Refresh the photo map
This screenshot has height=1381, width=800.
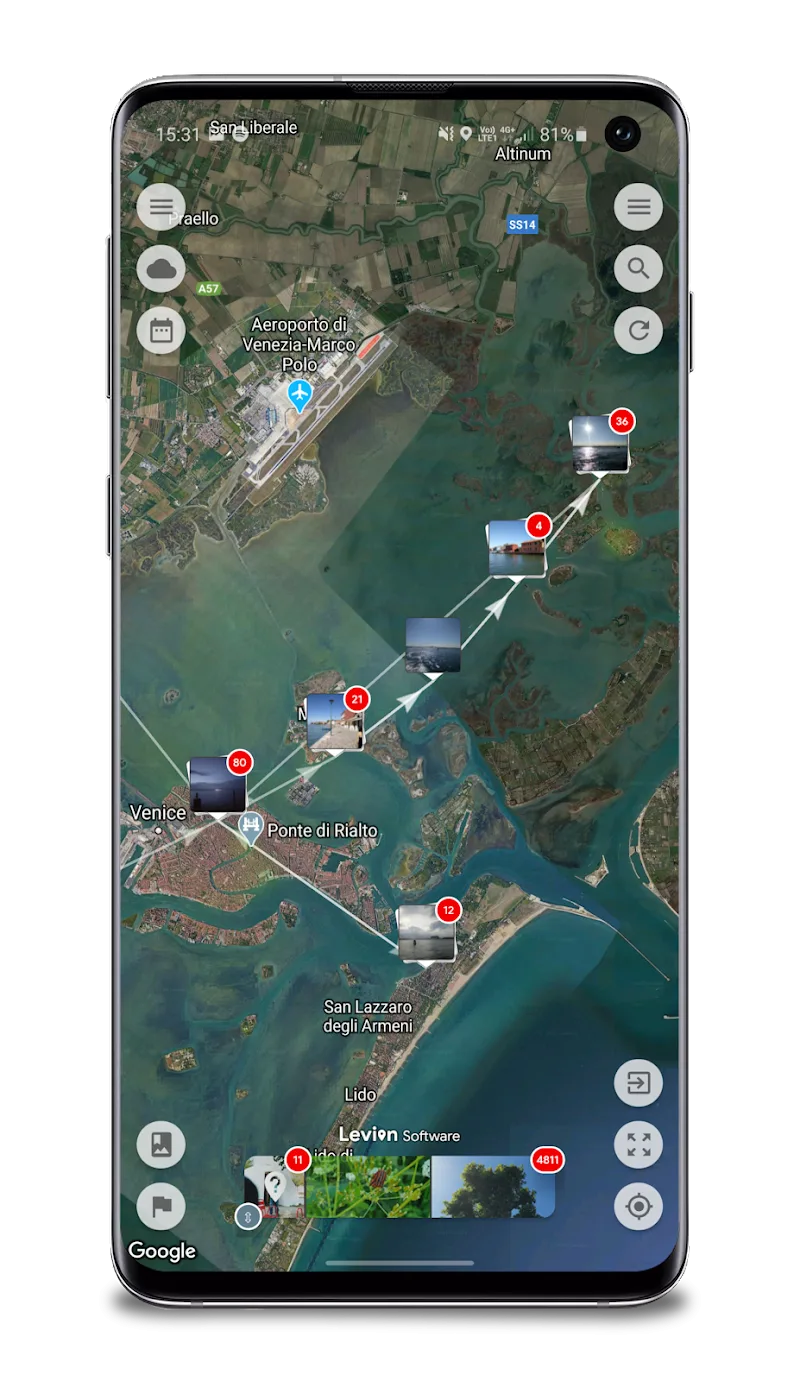click(x=638, y=330)
